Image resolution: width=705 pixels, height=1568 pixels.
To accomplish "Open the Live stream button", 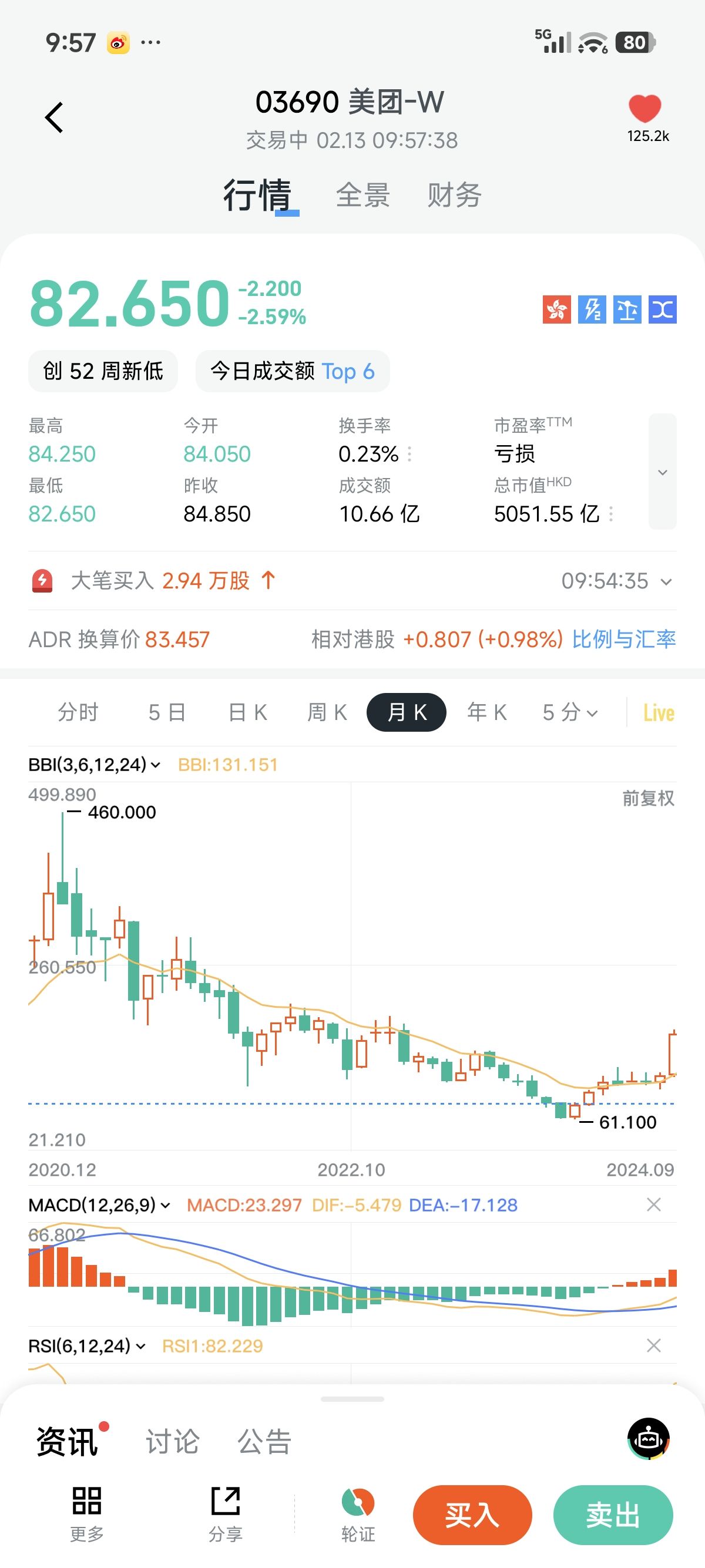I will tap(659, 713).
